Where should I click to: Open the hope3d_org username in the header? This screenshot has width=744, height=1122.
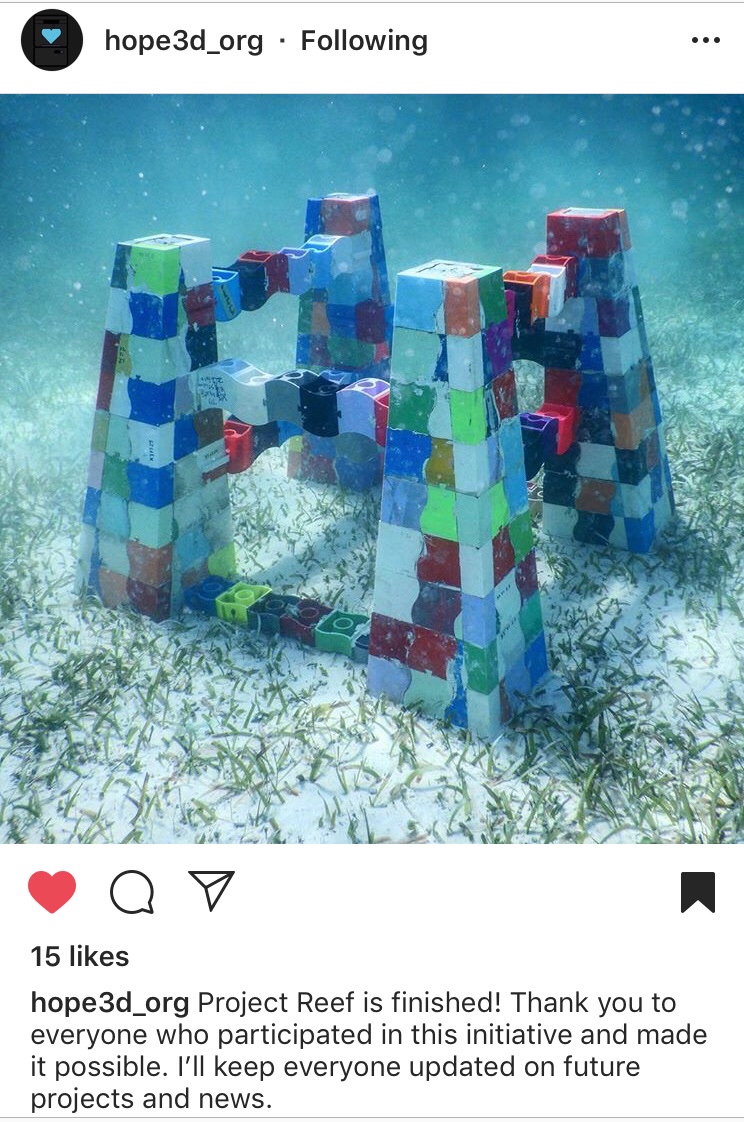184,41
